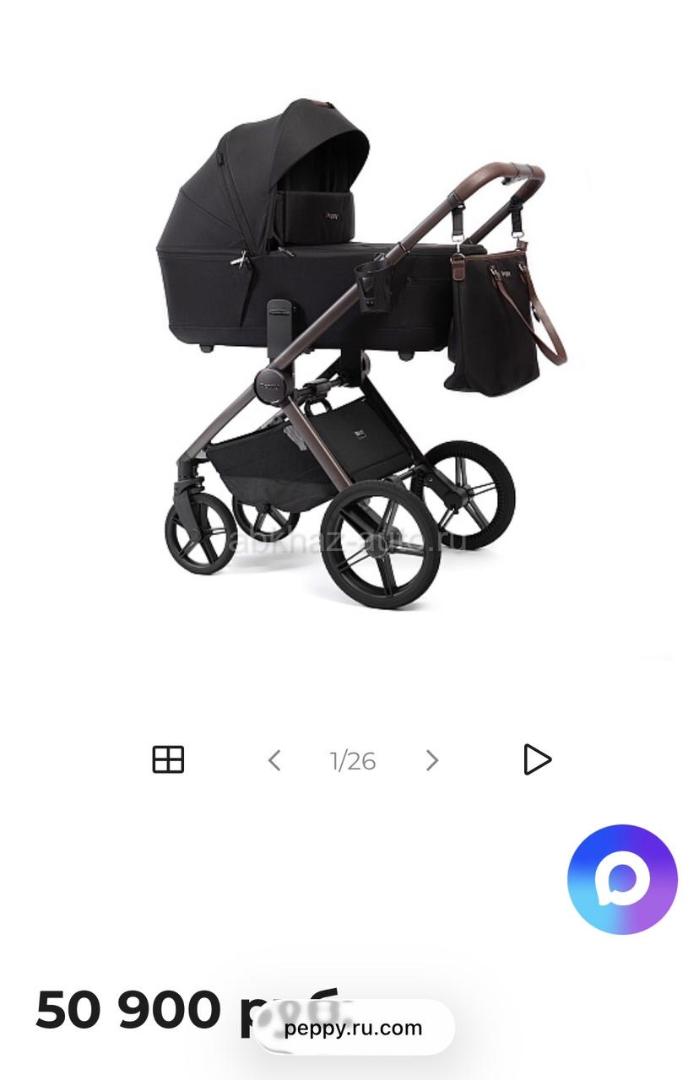
Task: Go to the previous product photo
Action: tap(274, 761)
